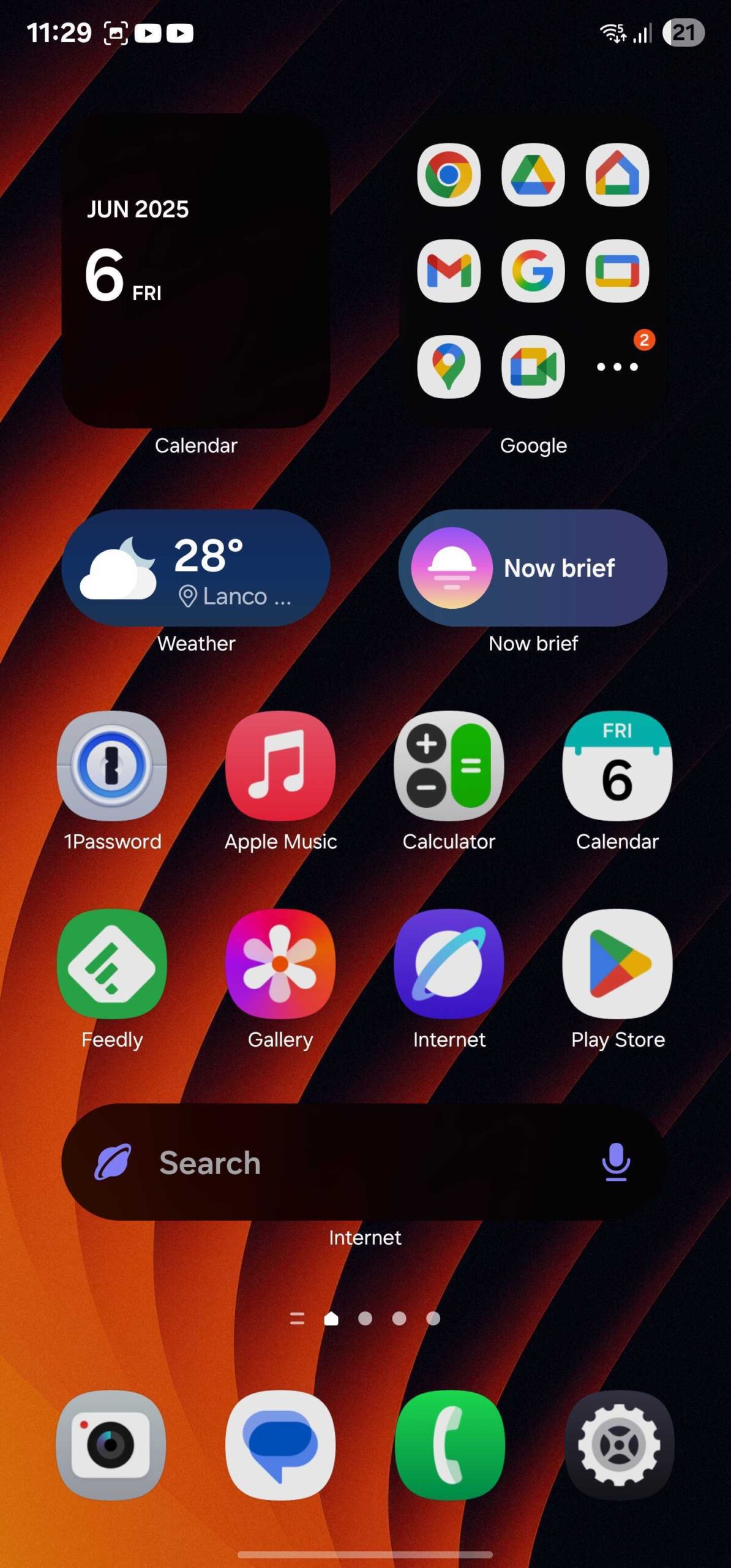Launch the Calculator app
This screenshot has width=731, height=1568.
[449, 766]
